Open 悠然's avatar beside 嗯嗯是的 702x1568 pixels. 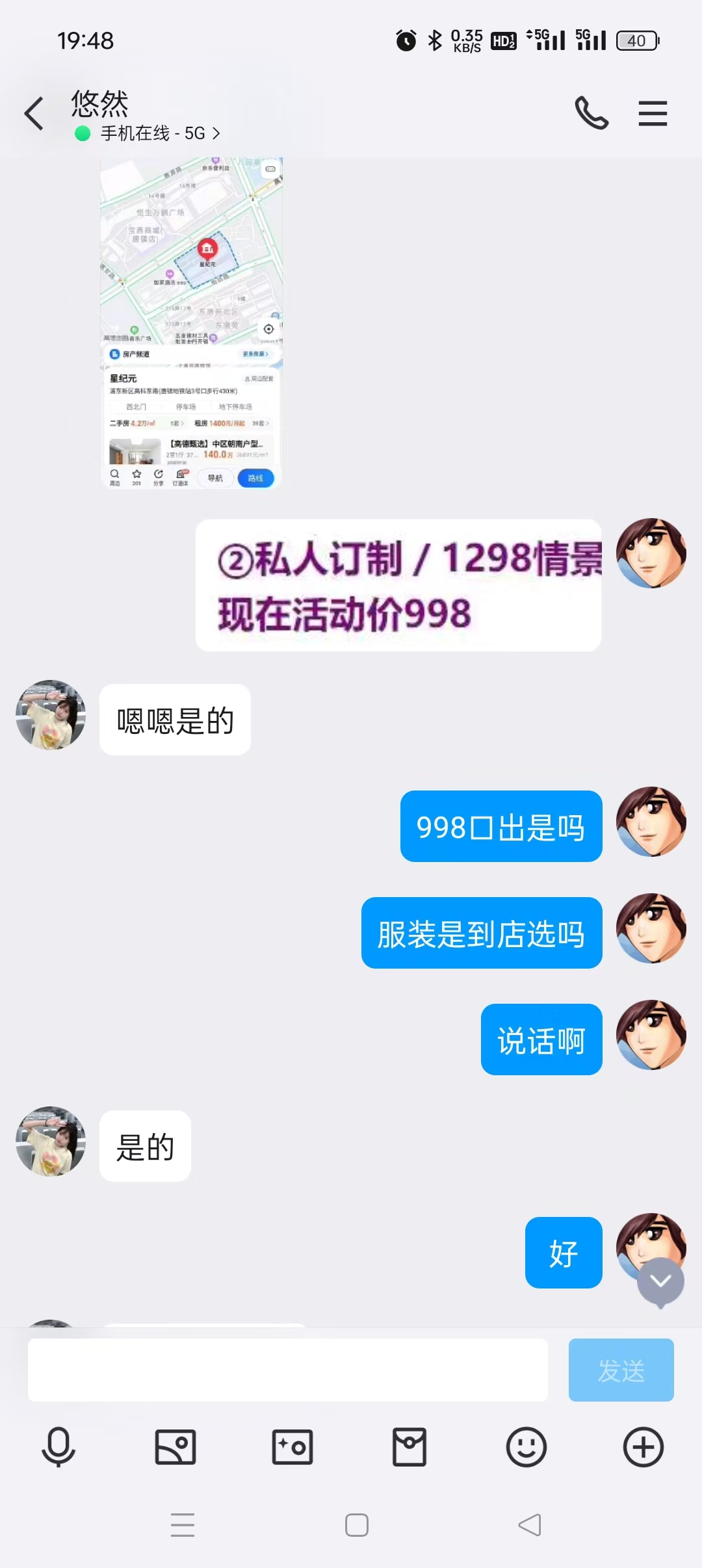[51, 715]
